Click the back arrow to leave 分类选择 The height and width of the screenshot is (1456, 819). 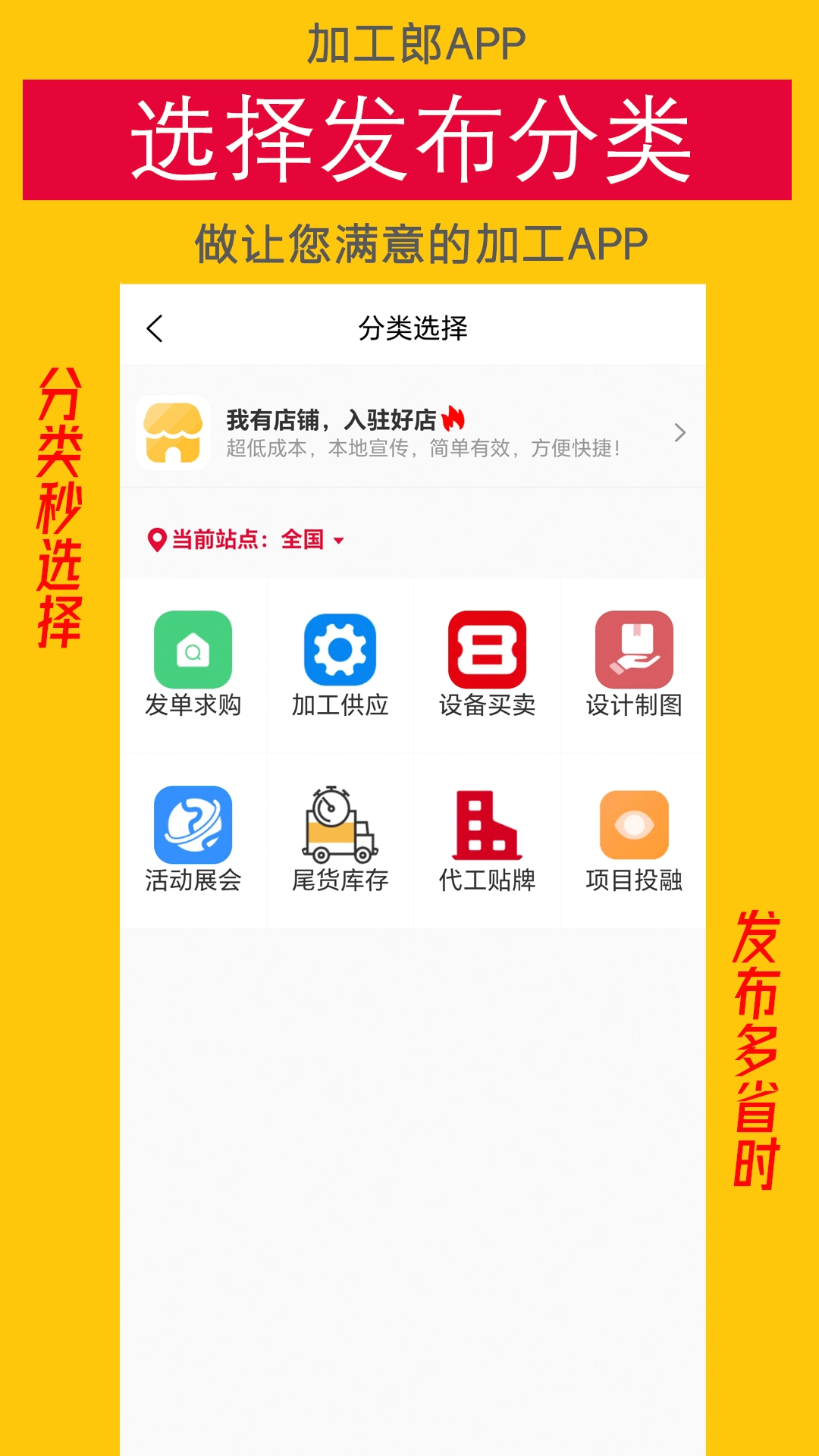tap(156, 329)
